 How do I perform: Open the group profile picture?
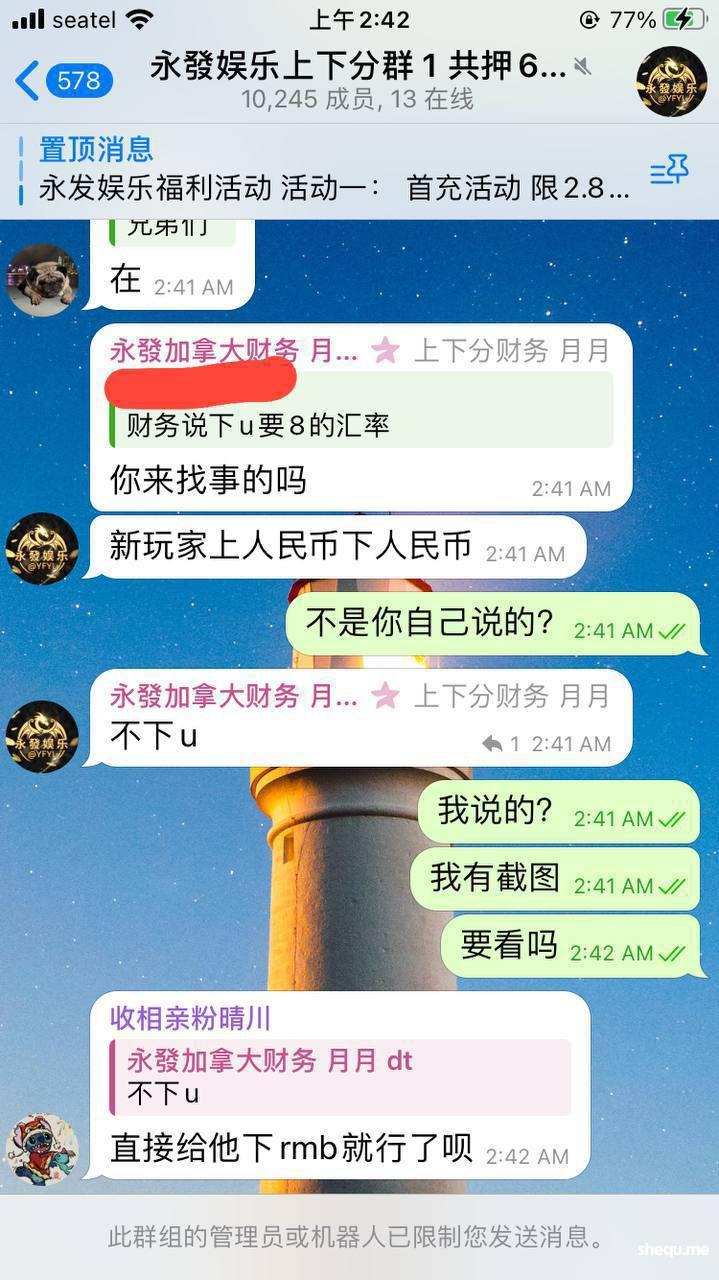pyautogui.click(x=671, y=81)
